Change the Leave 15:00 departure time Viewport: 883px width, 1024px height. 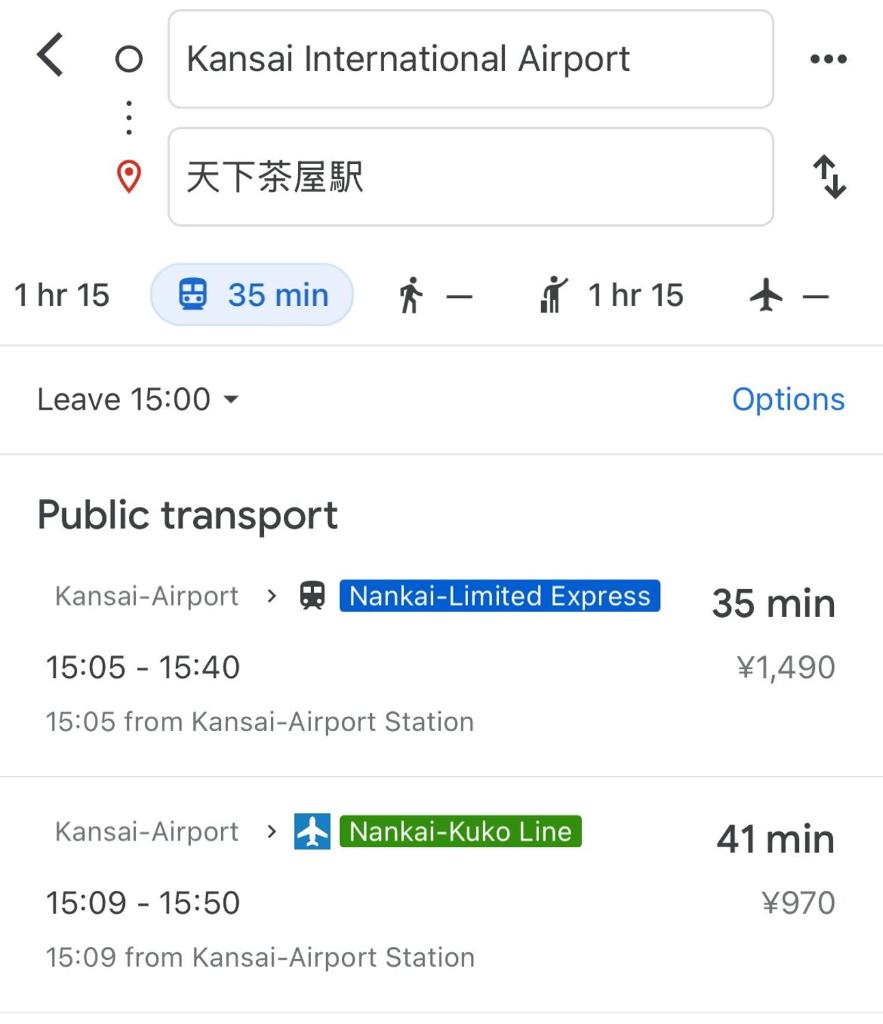click(138, 400)
